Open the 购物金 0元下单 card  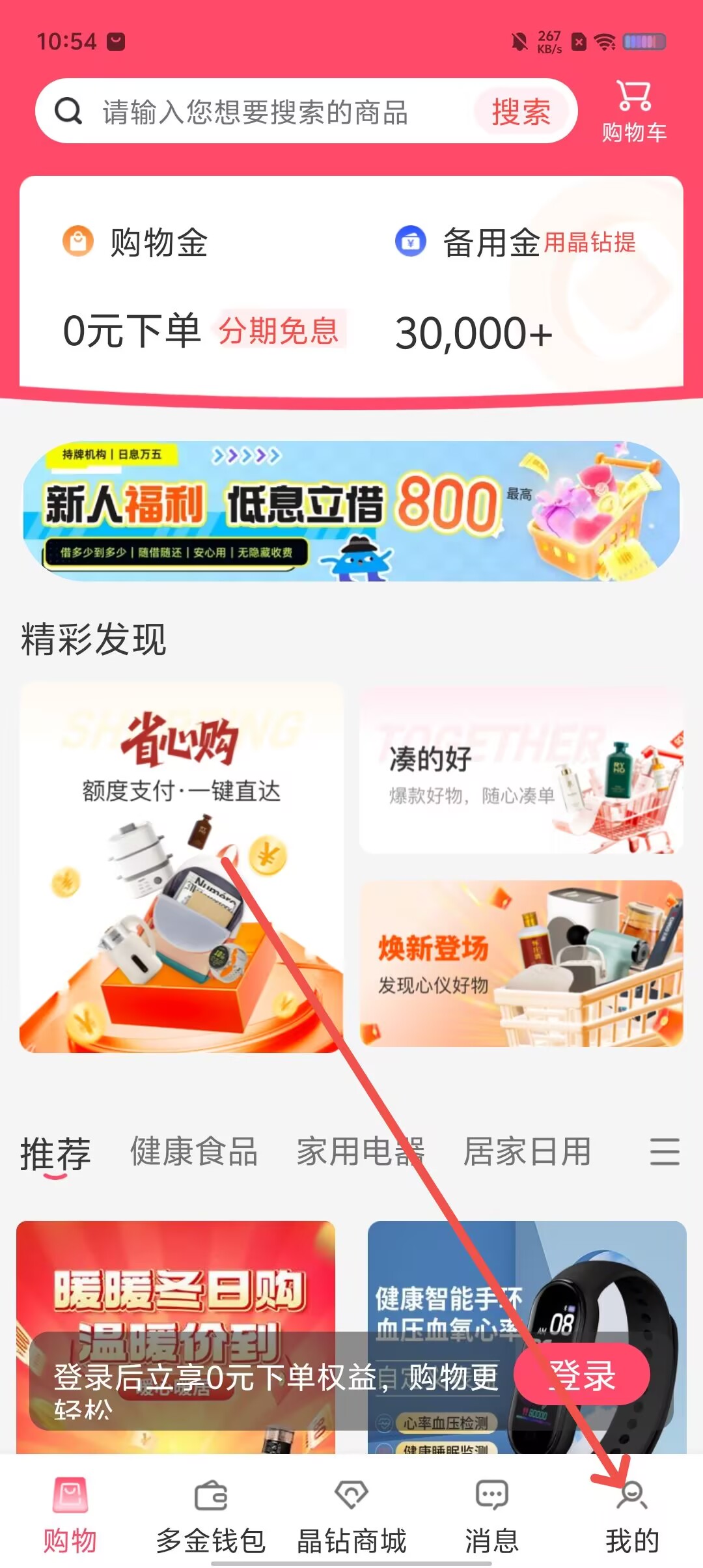[195, 287]
